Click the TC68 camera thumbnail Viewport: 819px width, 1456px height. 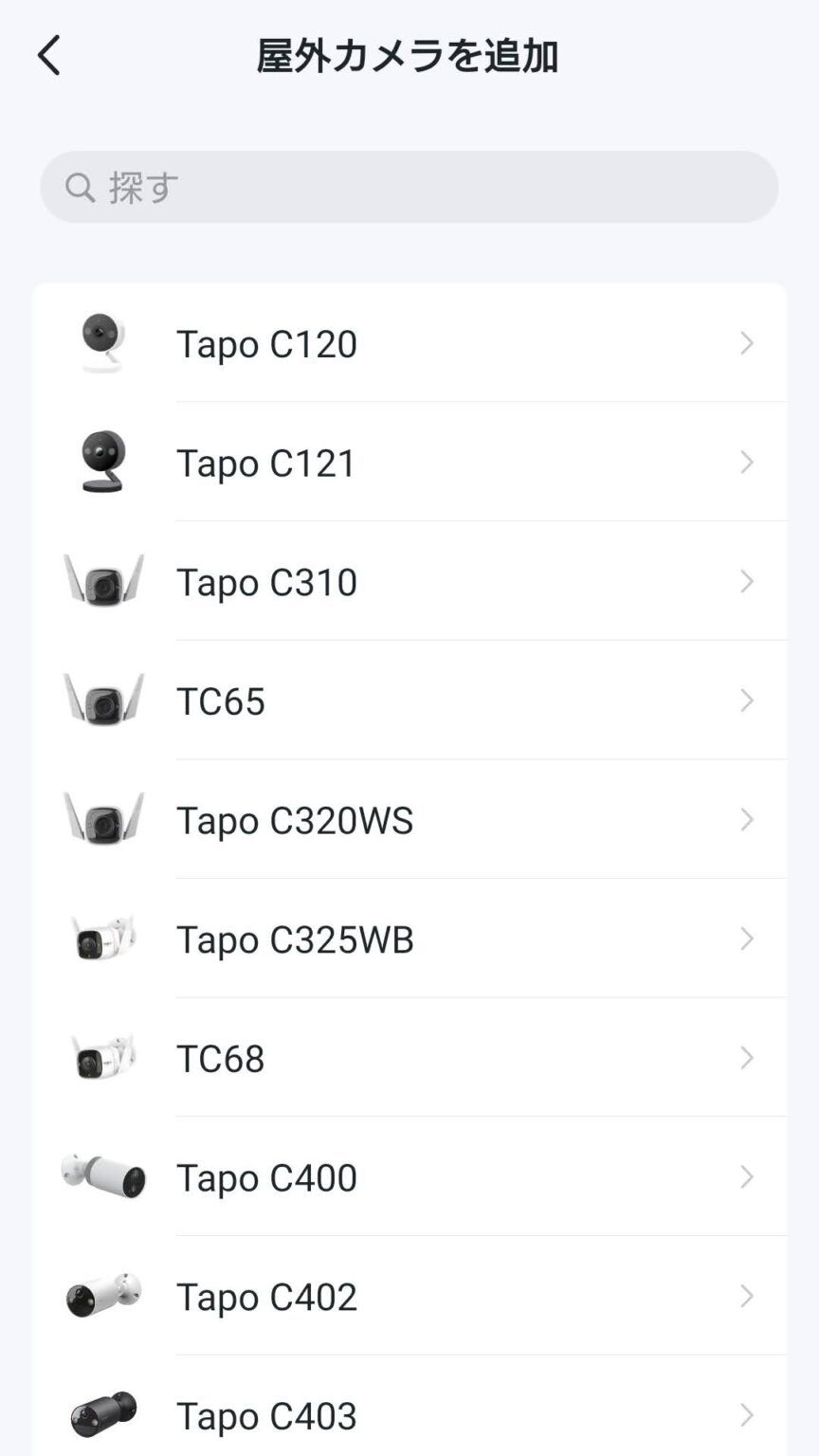(x=102, y=1058)
